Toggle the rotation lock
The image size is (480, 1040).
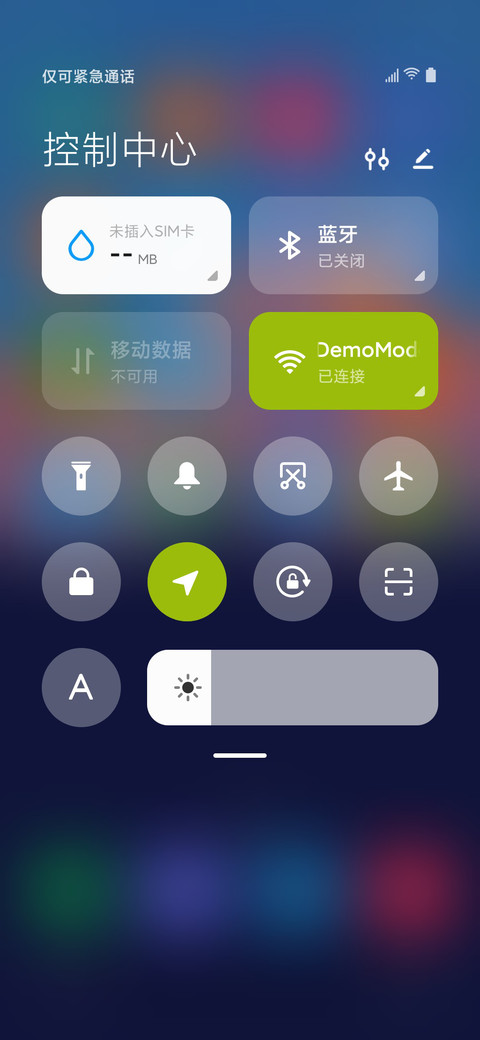coord(293,582)
